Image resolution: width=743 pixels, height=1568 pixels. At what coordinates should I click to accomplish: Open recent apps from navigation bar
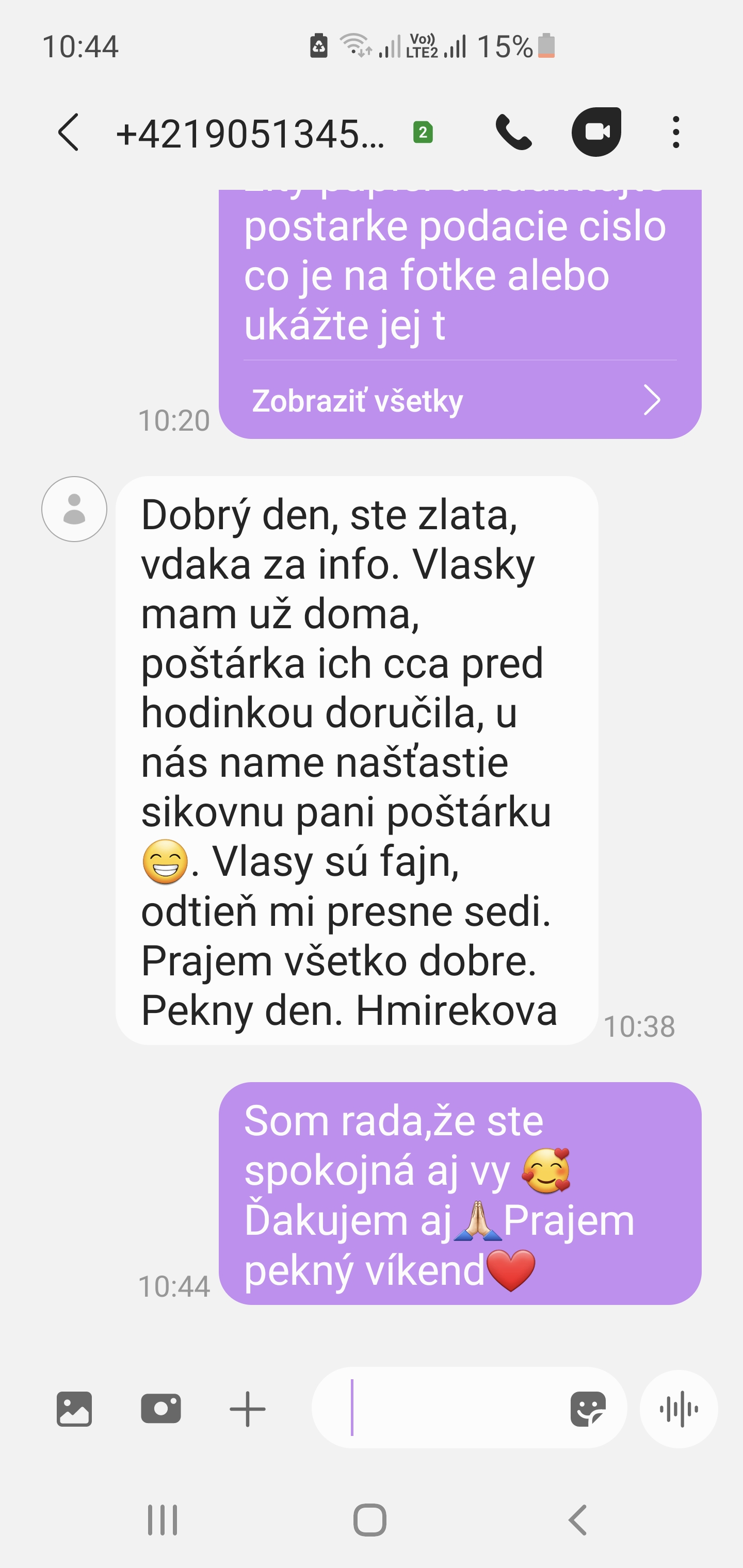coord(163,1520)
